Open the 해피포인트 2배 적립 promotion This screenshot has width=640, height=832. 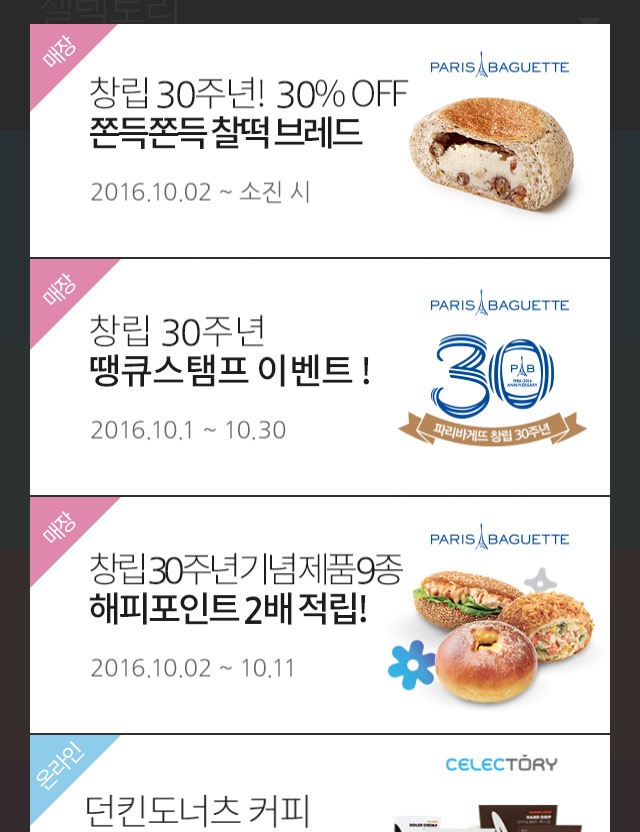[320, 615]
